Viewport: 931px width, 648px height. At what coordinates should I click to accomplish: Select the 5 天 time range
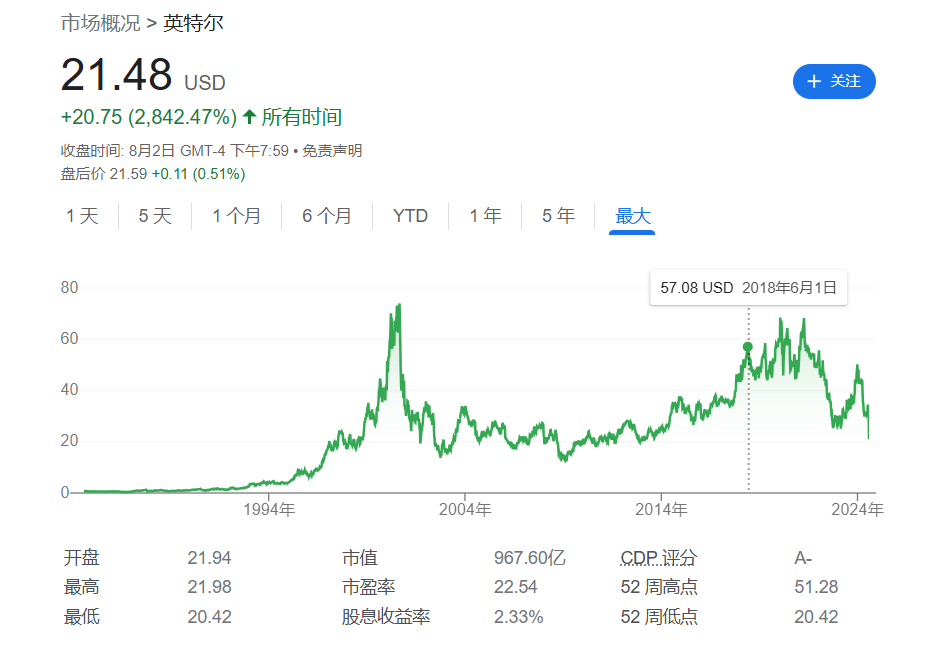point(155,216)
